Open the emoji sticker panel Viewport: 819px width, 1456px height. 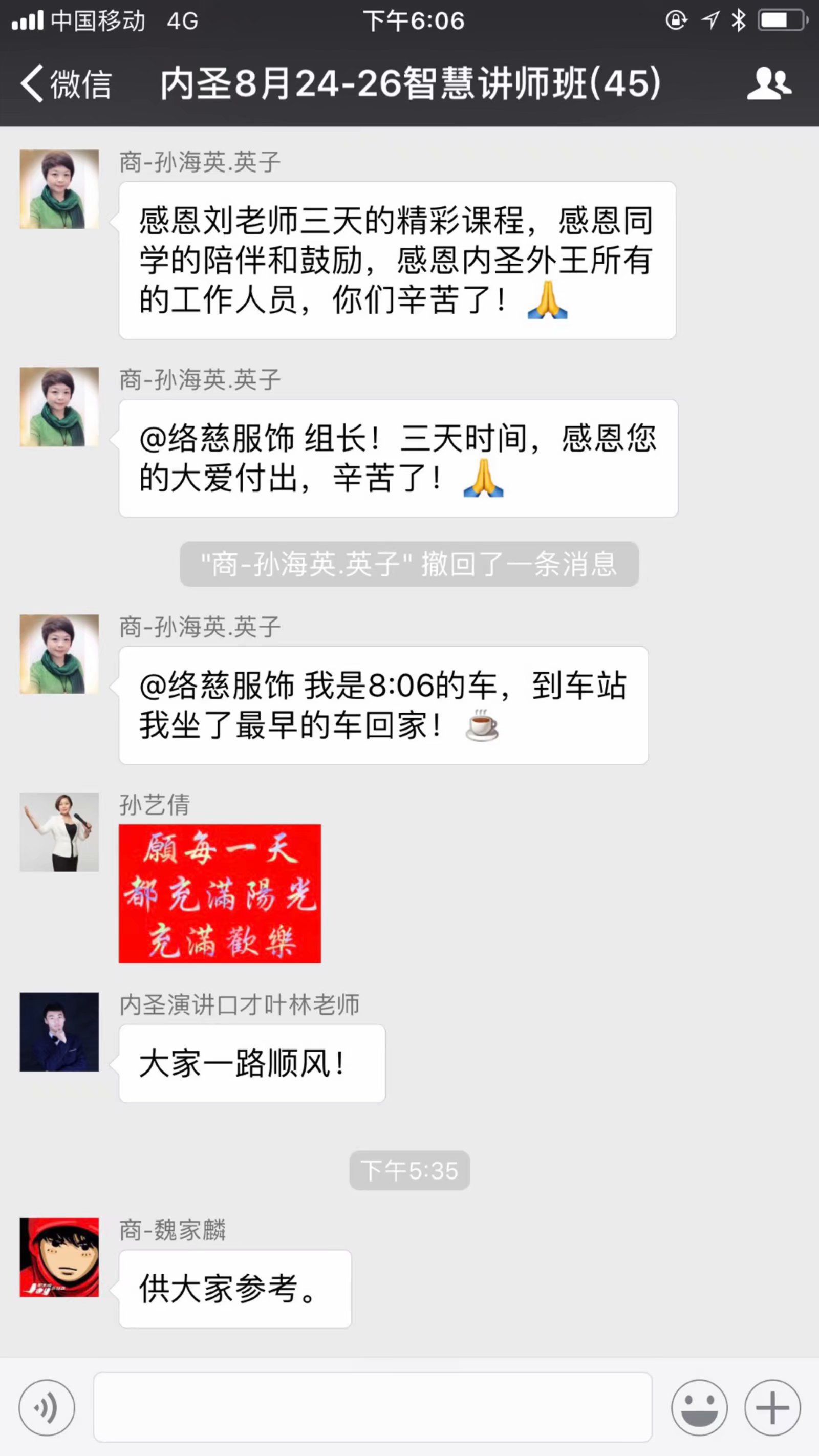(x=699, y=1407)
